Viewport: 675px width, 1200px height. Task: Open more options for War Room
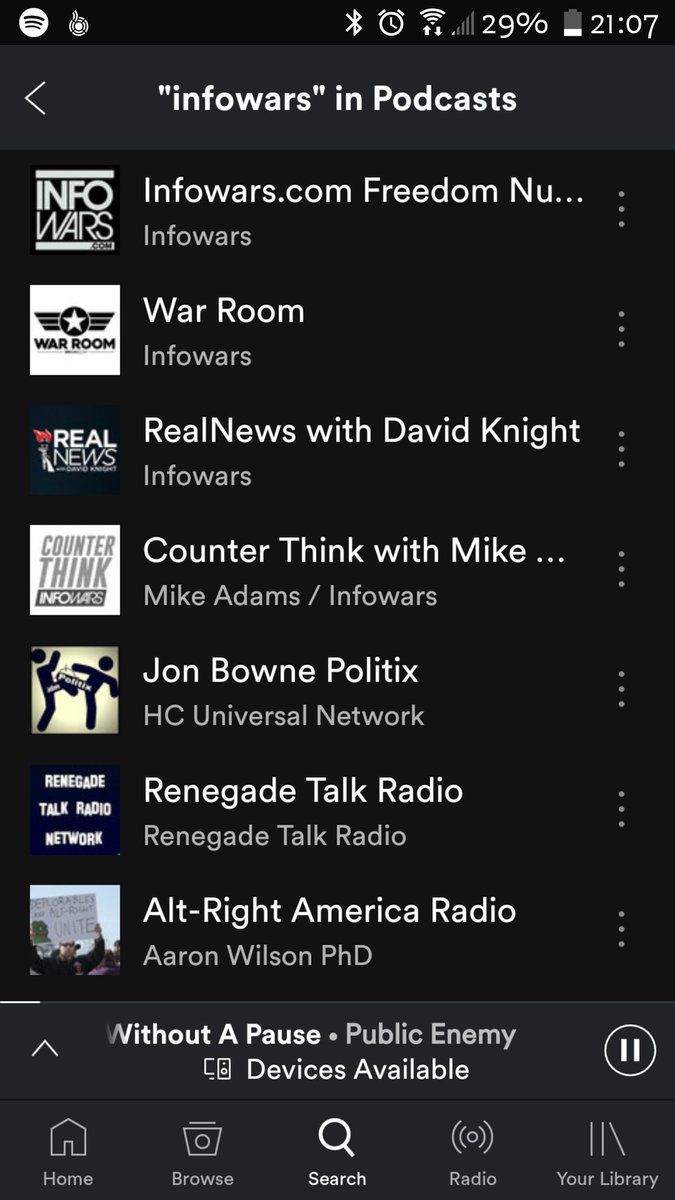coord(621,329)
